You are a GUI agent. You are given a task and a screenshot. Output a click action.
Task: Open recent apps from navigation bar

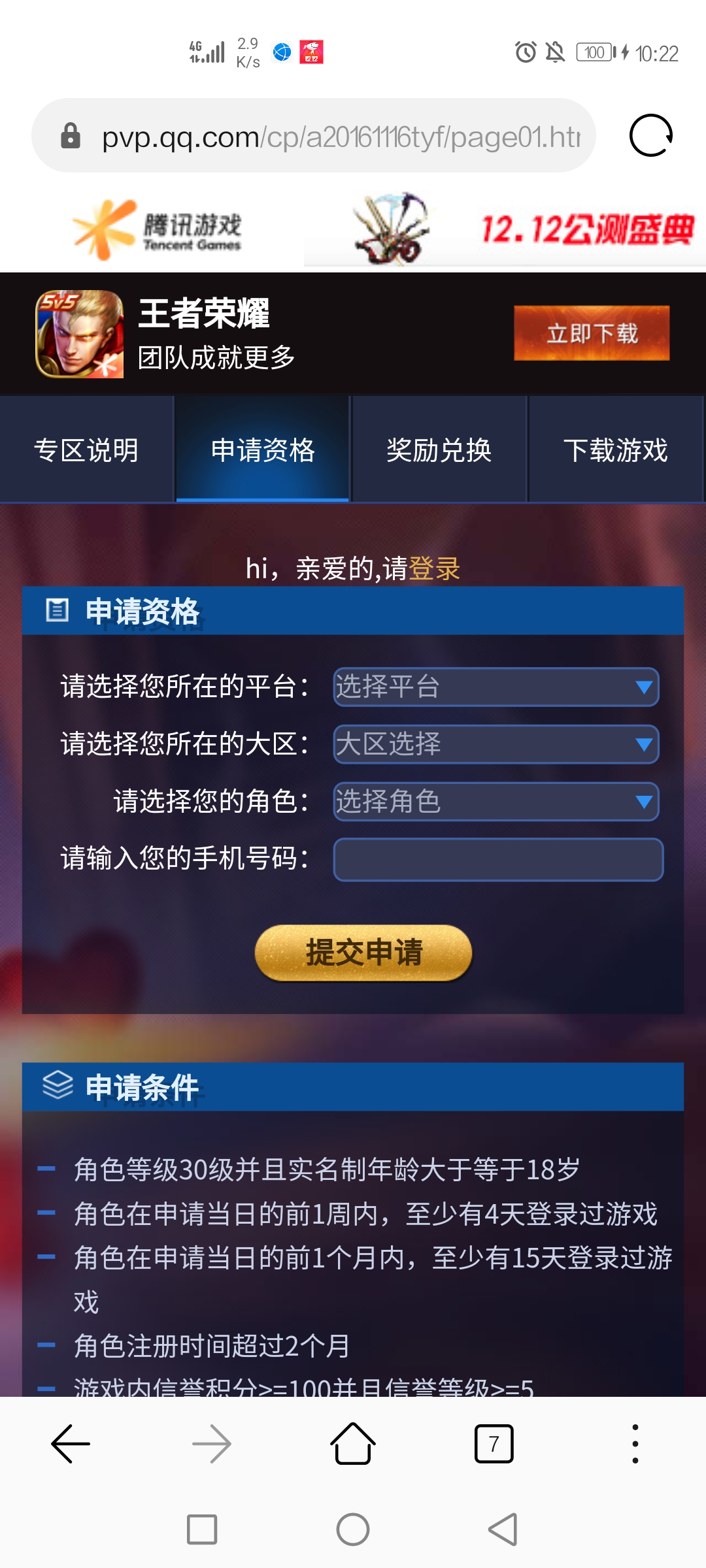point(202,1529)
